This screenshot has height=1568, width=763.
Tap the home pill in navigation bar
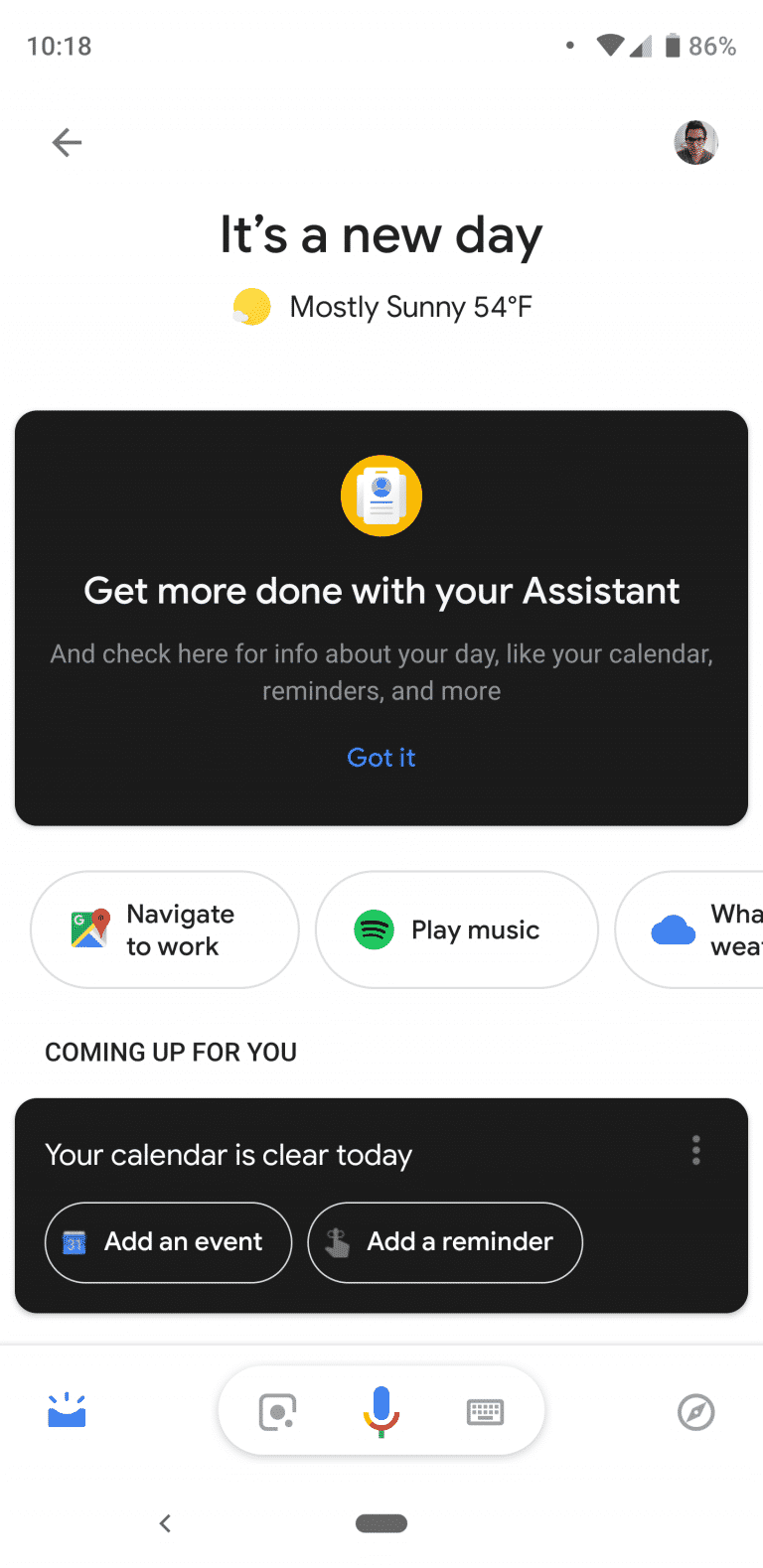coord(381,1523)
